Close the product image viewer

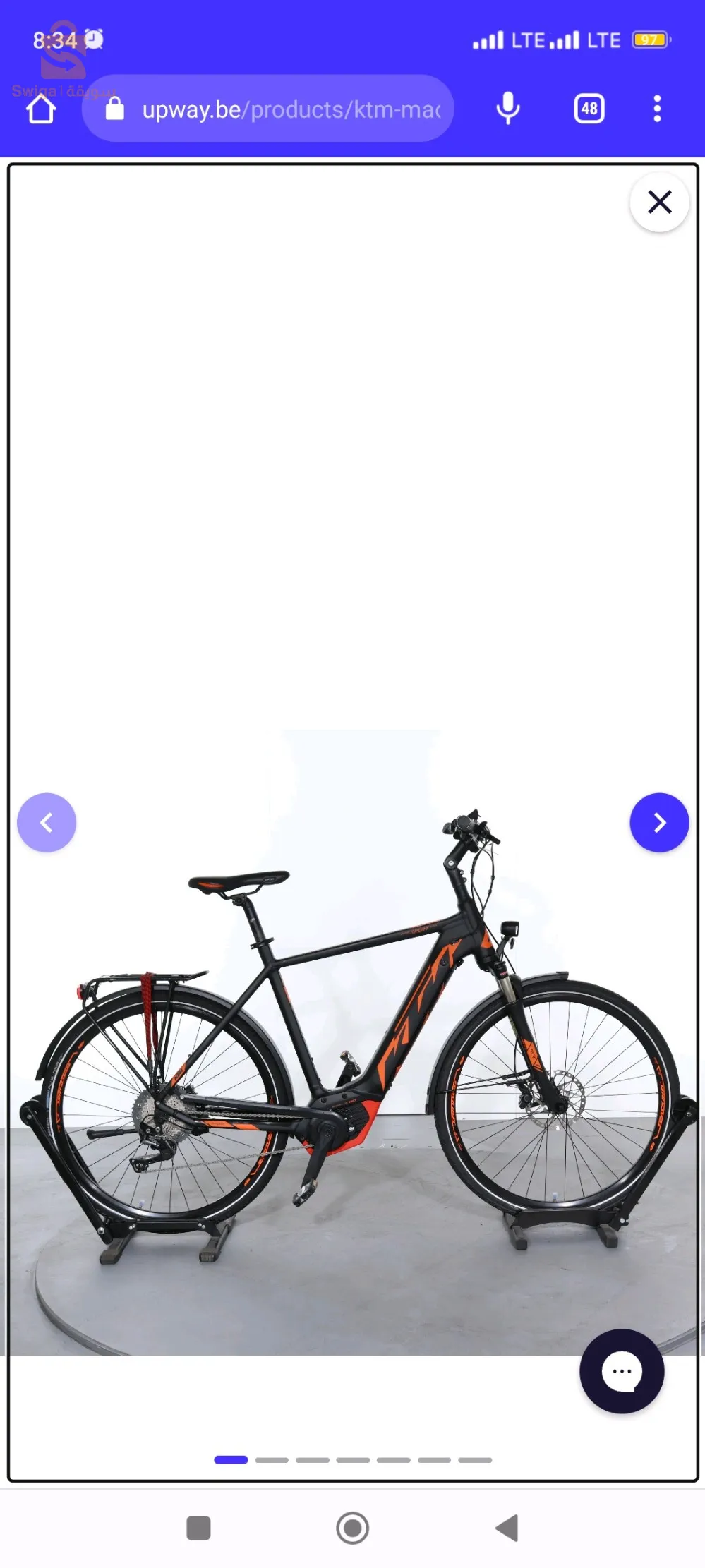tap(658, 203)
